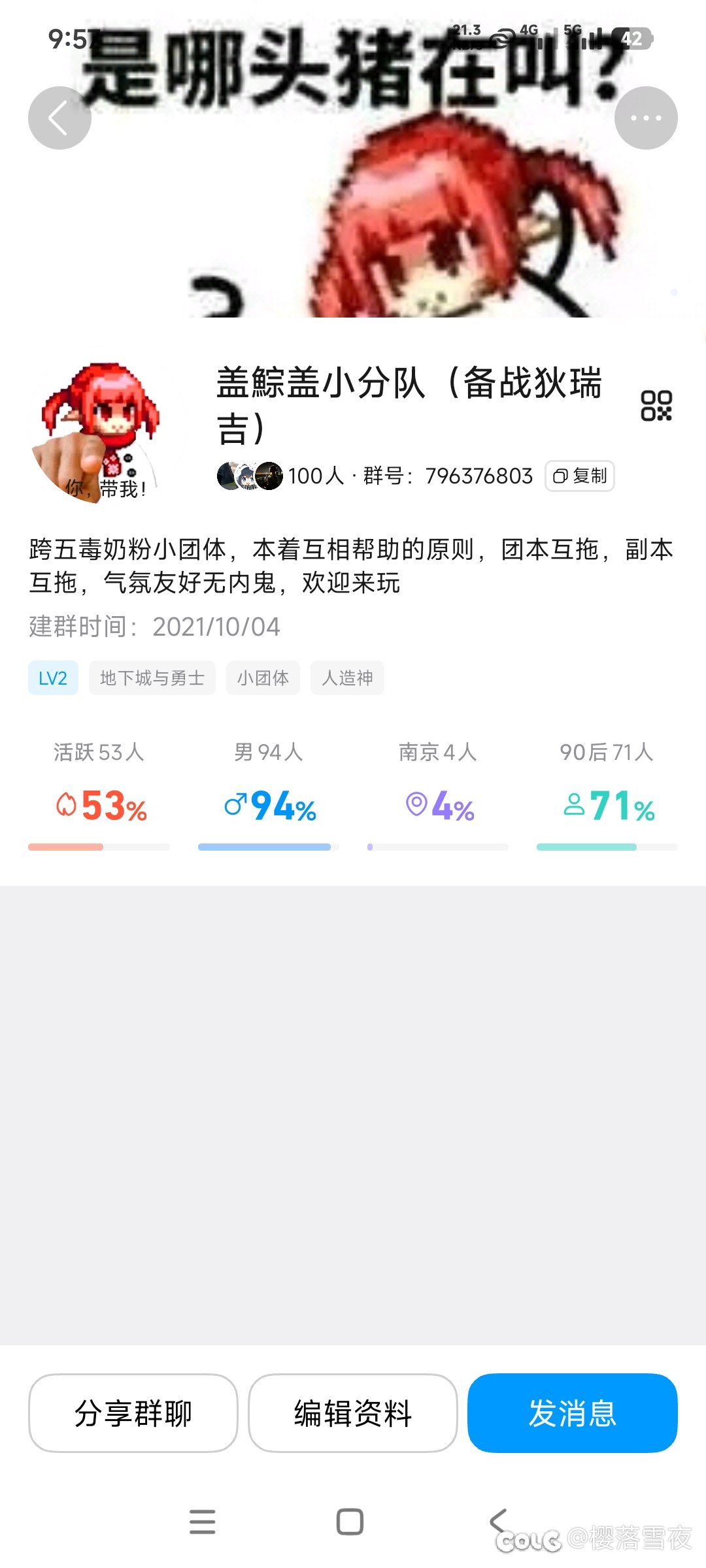This screenshot has width=706, height=1568.
Task: Tap the 90后 71% progress bar
Action: pos(605,847)
